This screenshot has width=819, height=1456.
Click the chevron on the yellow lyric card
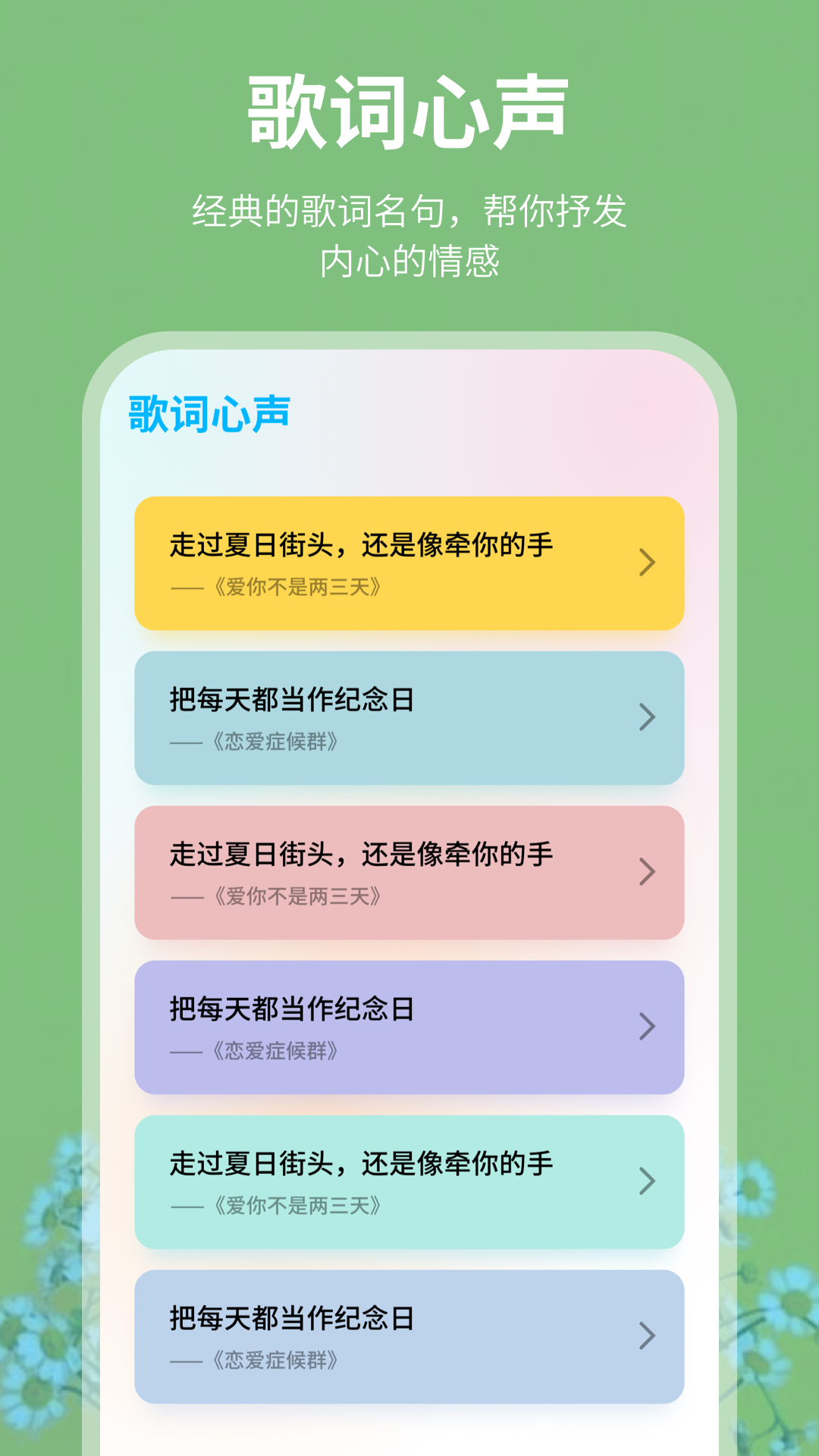[x=647, y=563]
